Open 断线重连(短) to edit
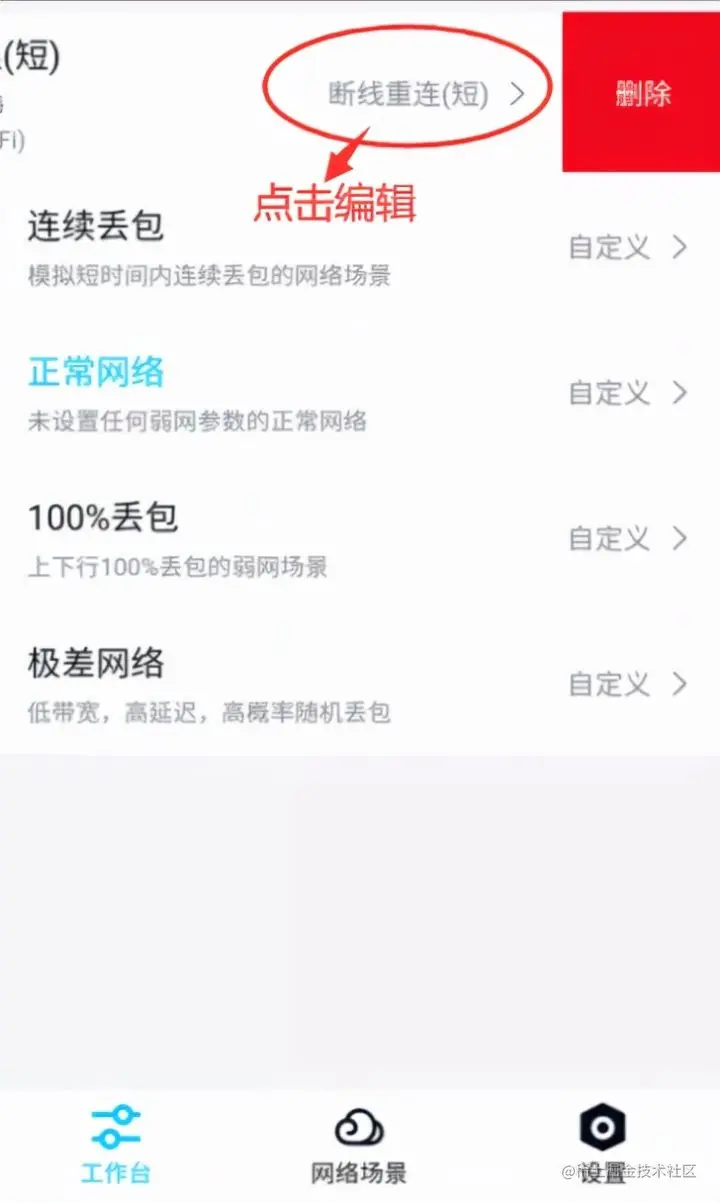 427,95
